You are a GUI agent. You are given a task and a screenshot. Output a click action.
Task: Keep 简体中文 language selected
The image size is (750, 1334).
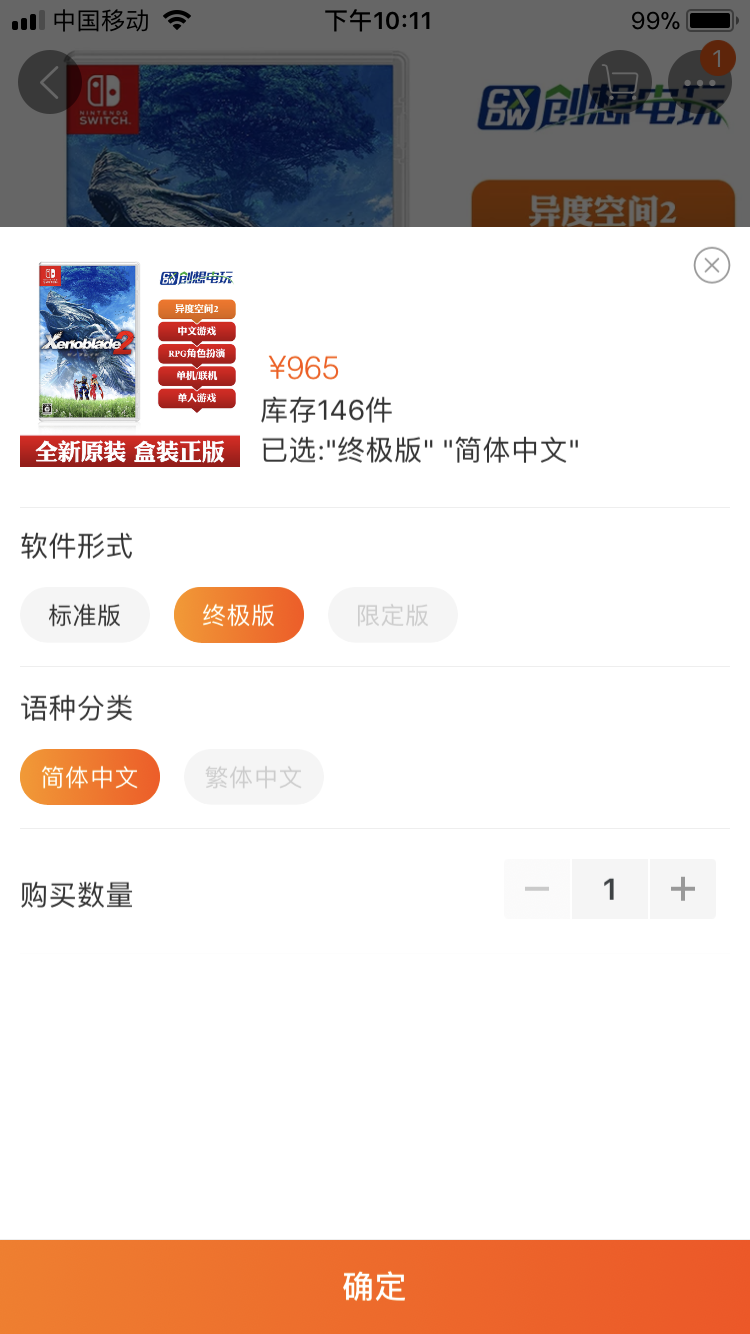click(x=89, y=777)
